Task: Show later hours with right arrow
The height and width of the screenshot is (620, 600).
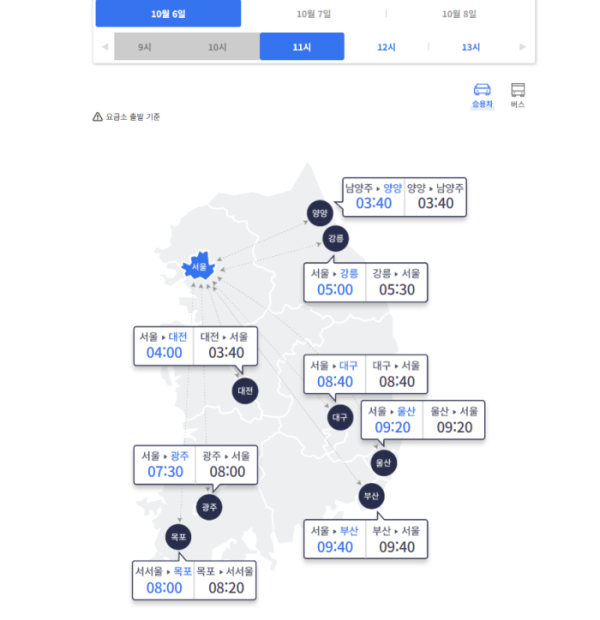Action: tap(522, 47)
